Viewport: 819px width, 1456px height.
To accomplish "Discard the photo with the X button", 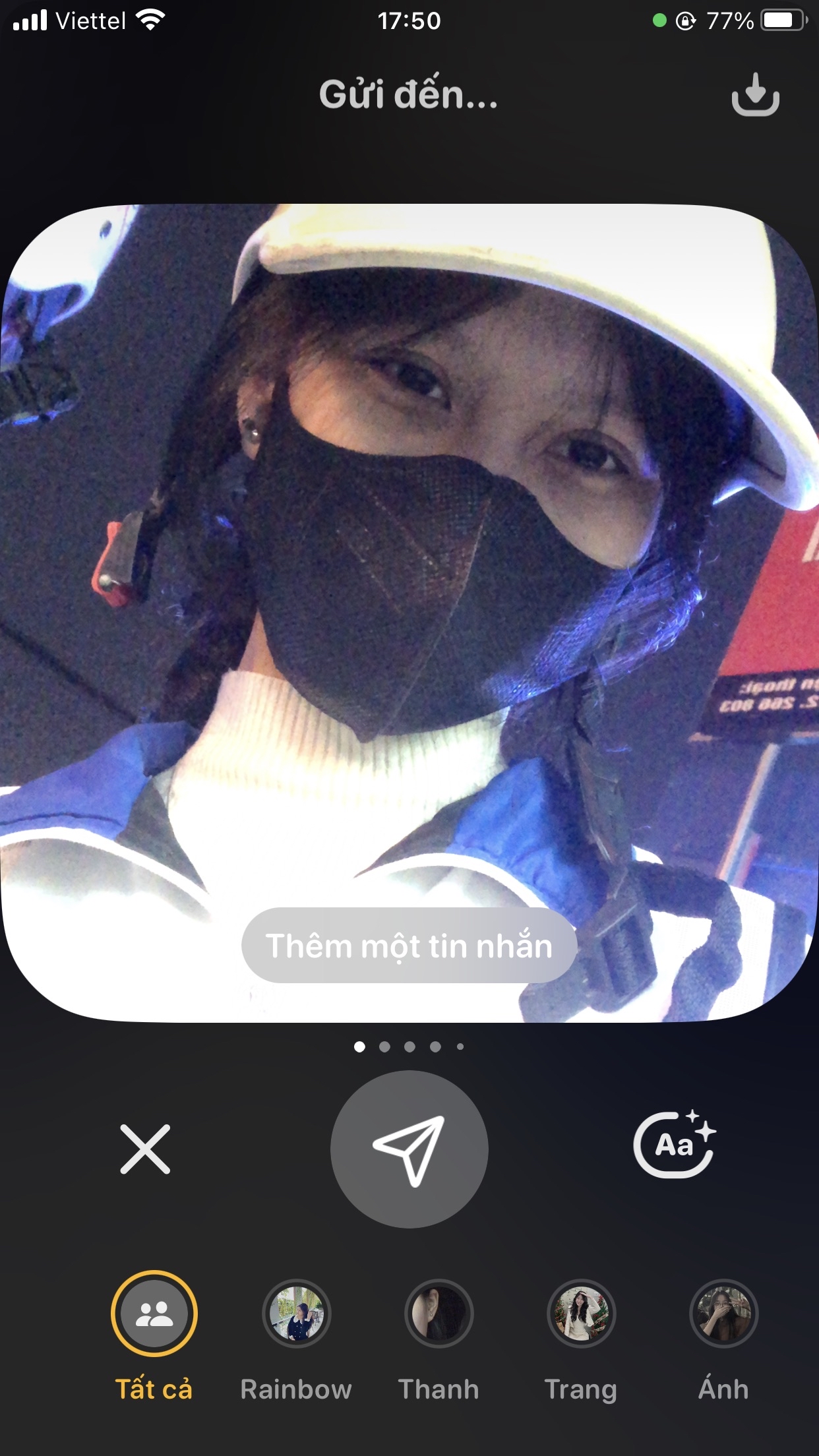I will click(x=145, y=1149).
